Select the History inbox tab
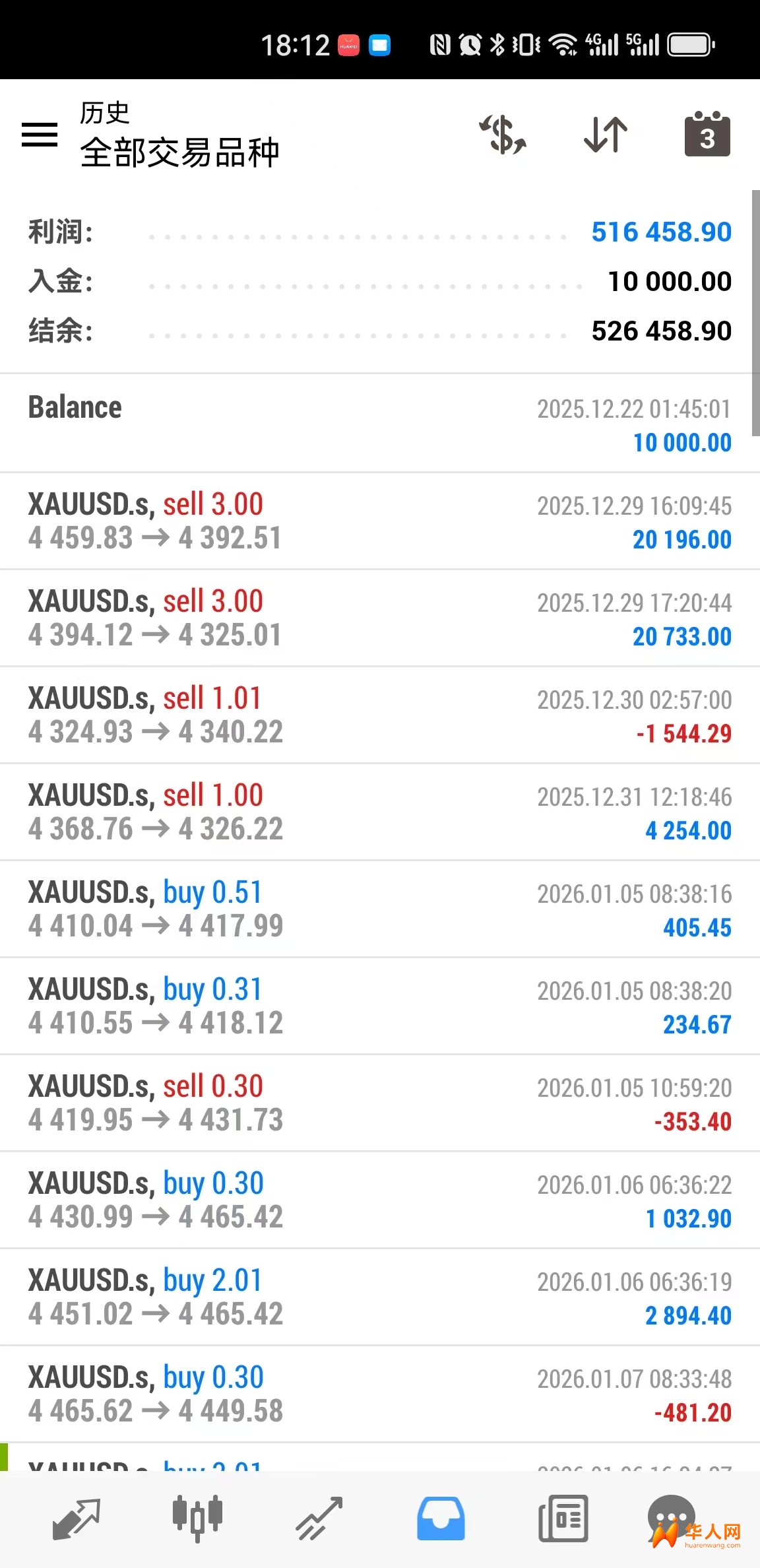 (x=441, y=1518)
